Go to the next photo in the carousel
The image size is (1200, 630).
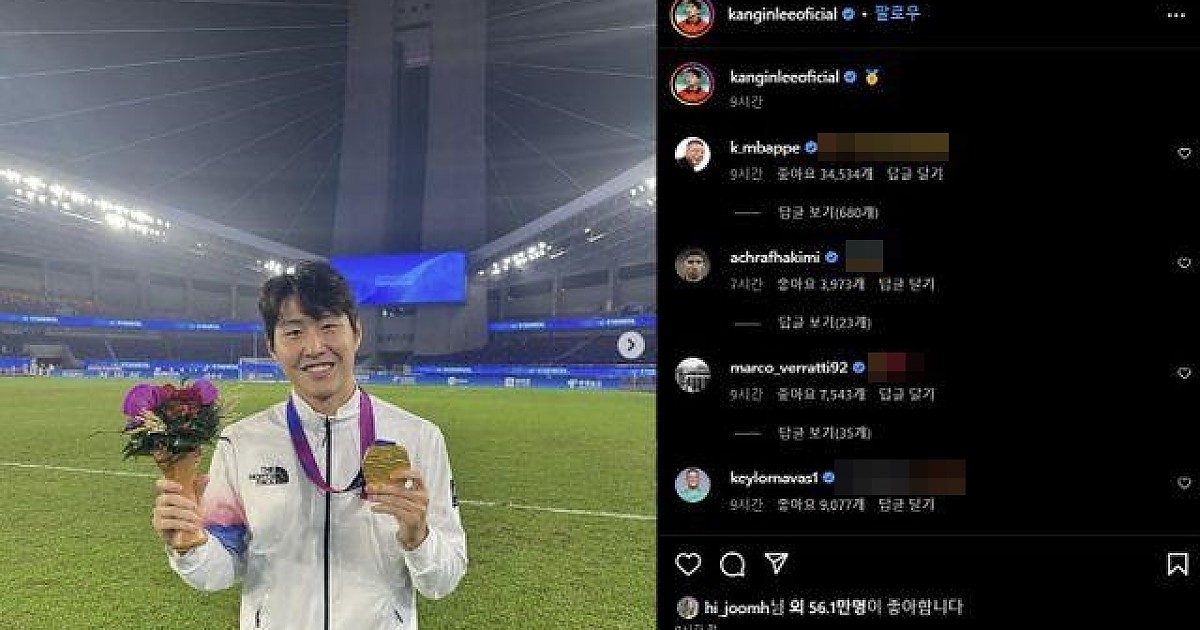630,345
